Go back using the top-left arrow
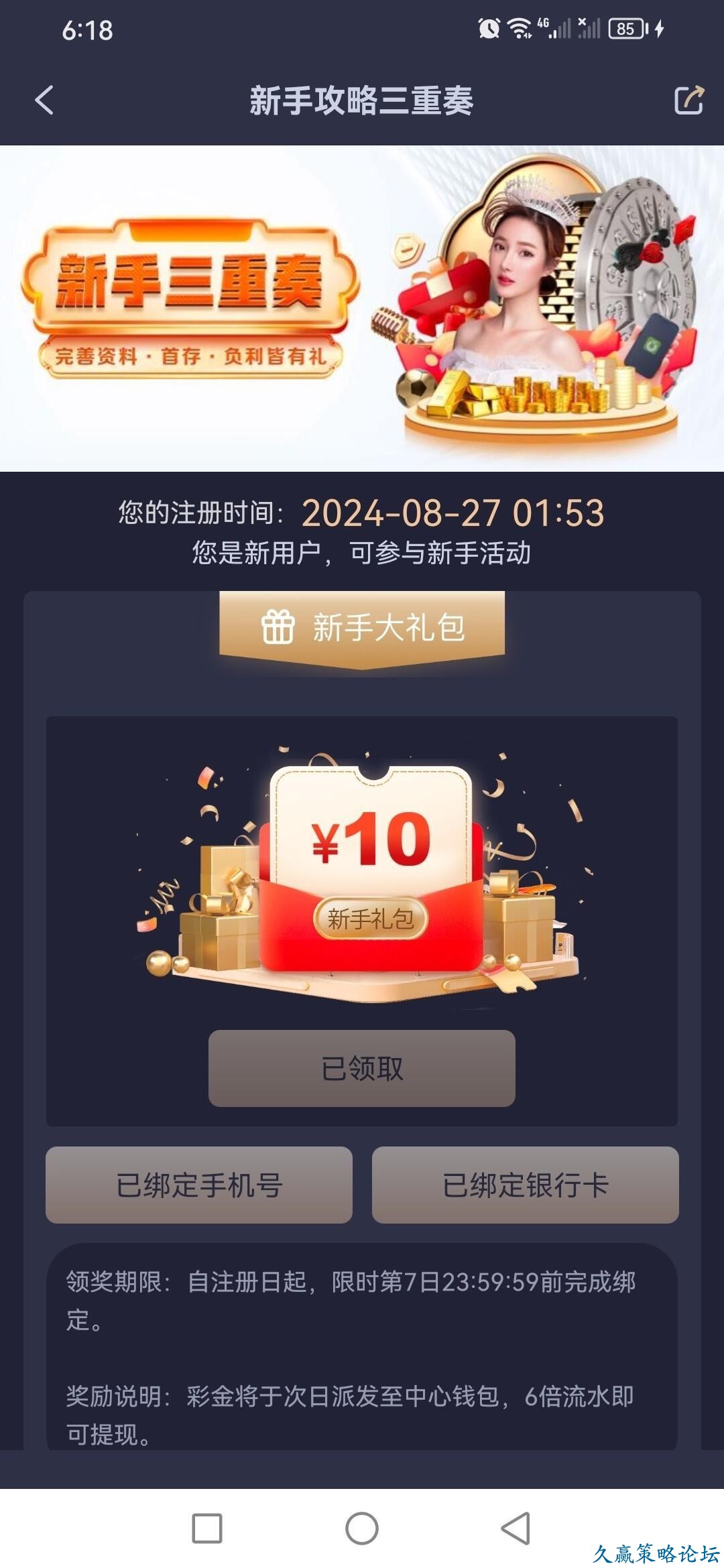This screenshot has width=724, height=1568. click(44, 101)
